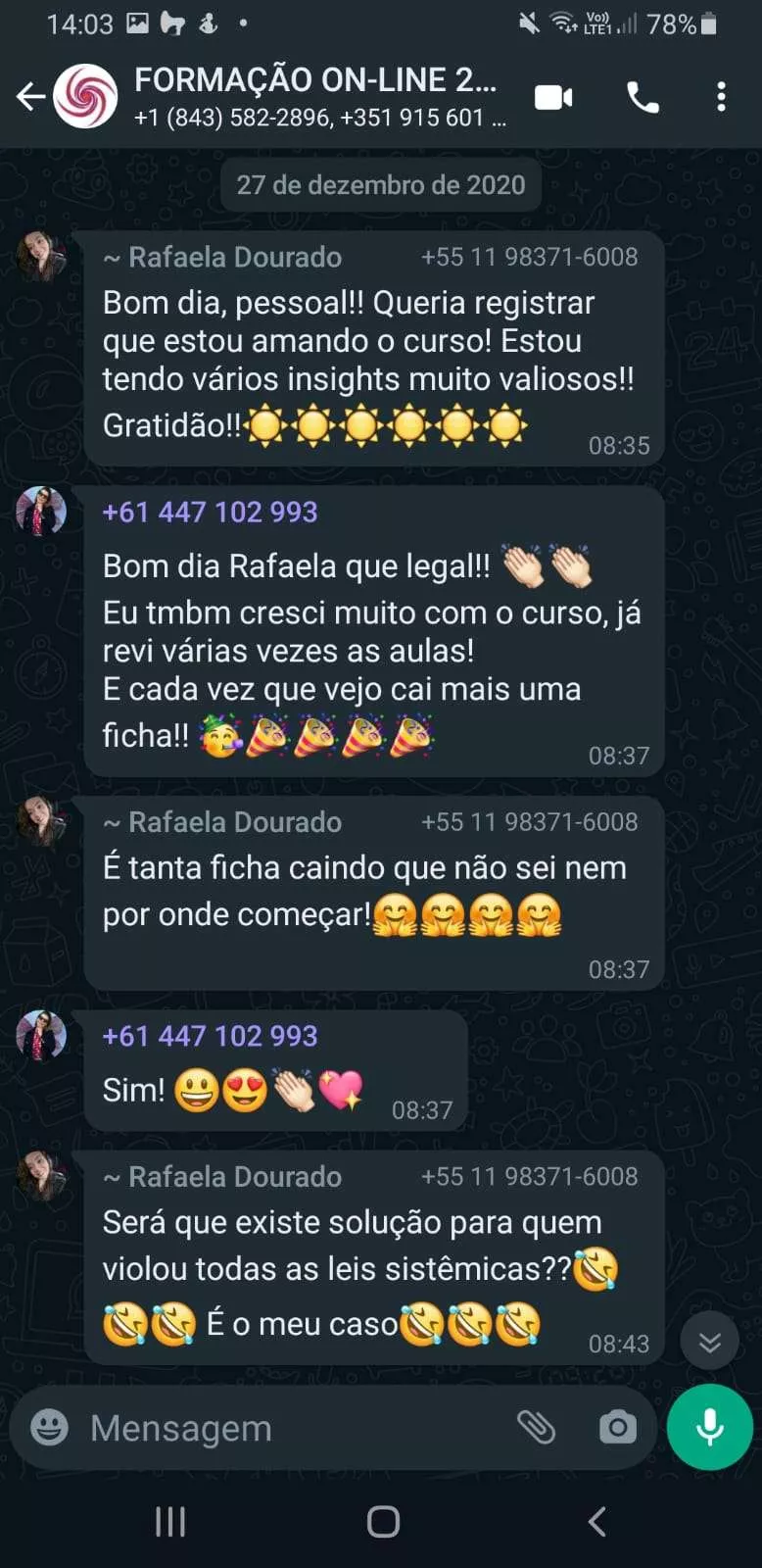Open the camera from message bar
Image resolution: width=762 pixels, height=1568 pixels.
click(617, 1427)
